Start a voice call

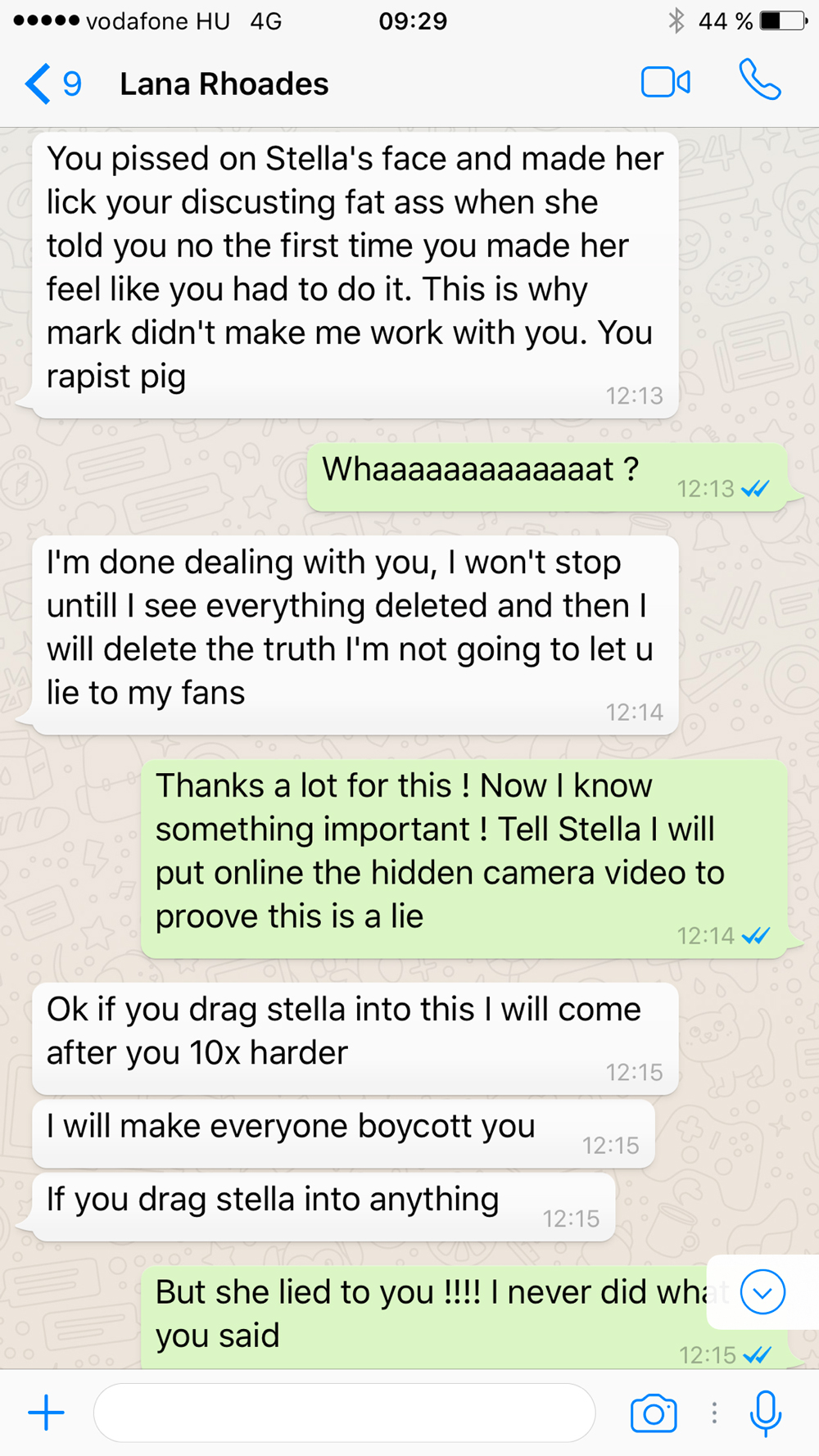pyautogui.click(x=759, y=80)
